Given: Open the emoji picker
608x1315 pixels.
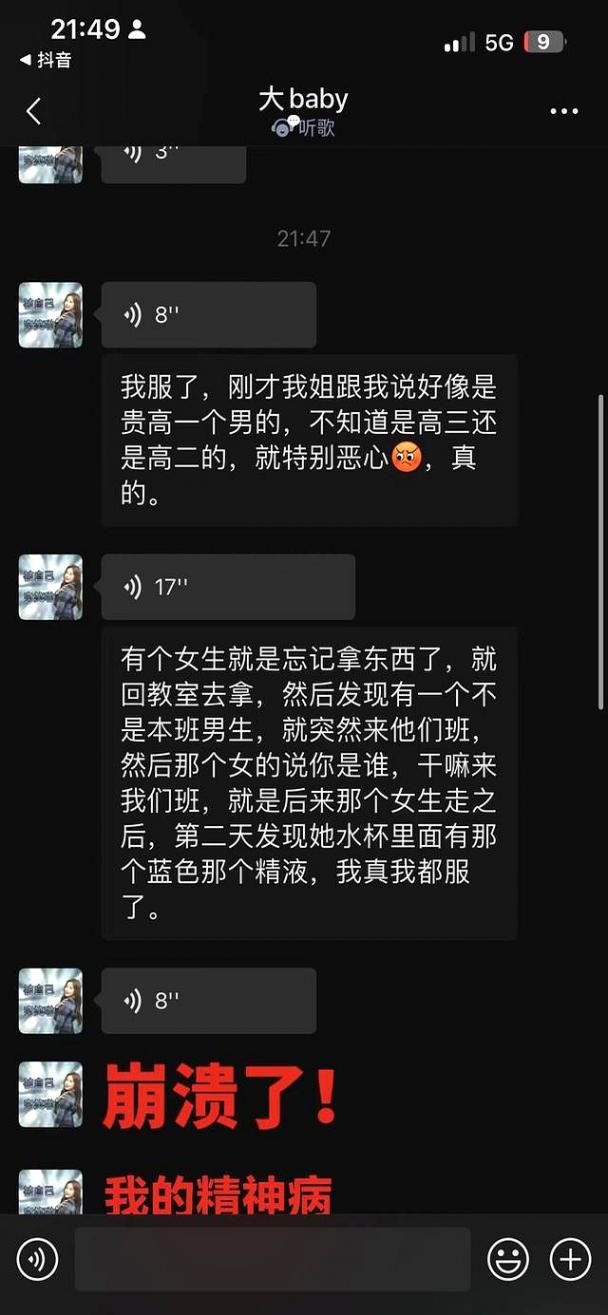Looking at the screenshot, I should tap(508, 1259).
